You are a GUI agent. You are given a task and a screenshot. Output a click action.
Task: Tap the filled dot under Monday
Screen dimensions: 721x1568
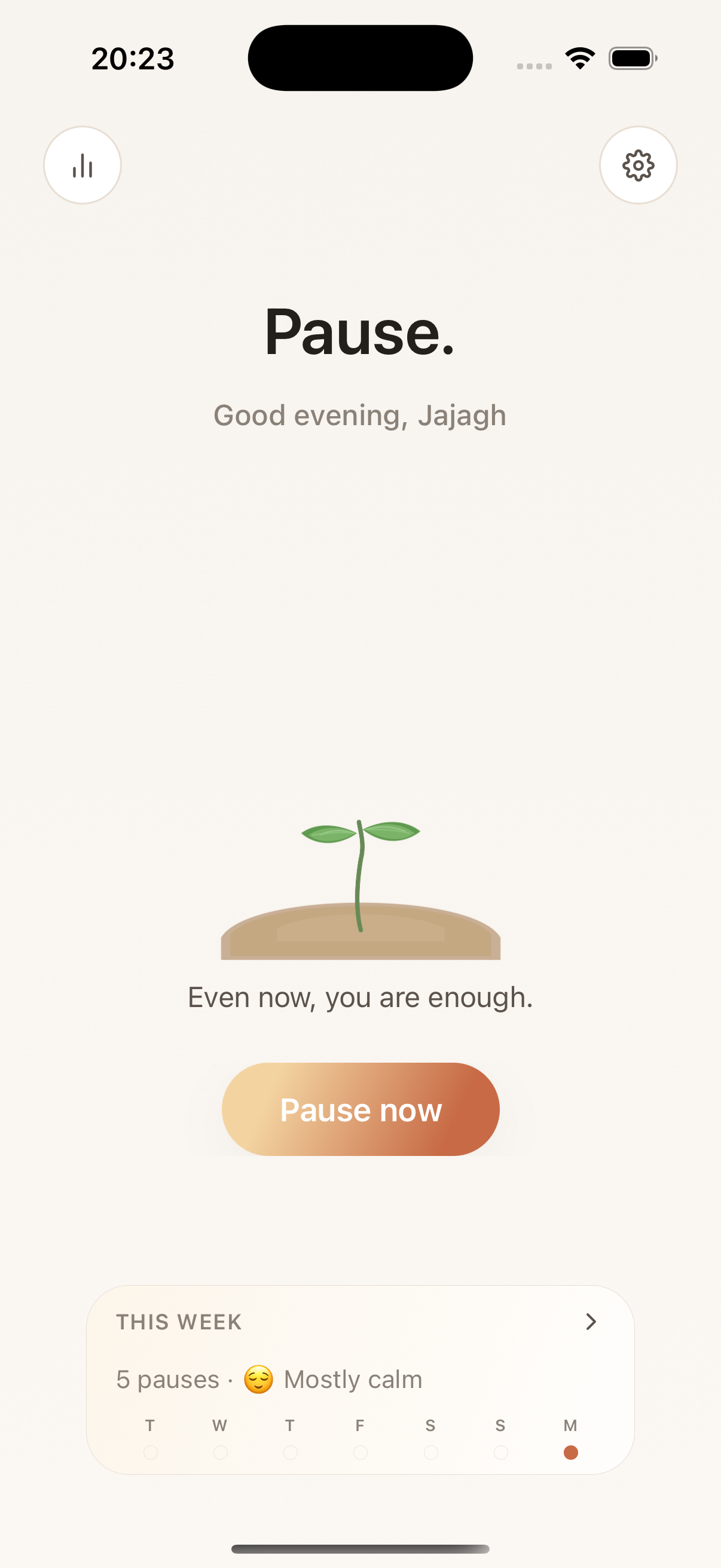[x=570, y=1454]
